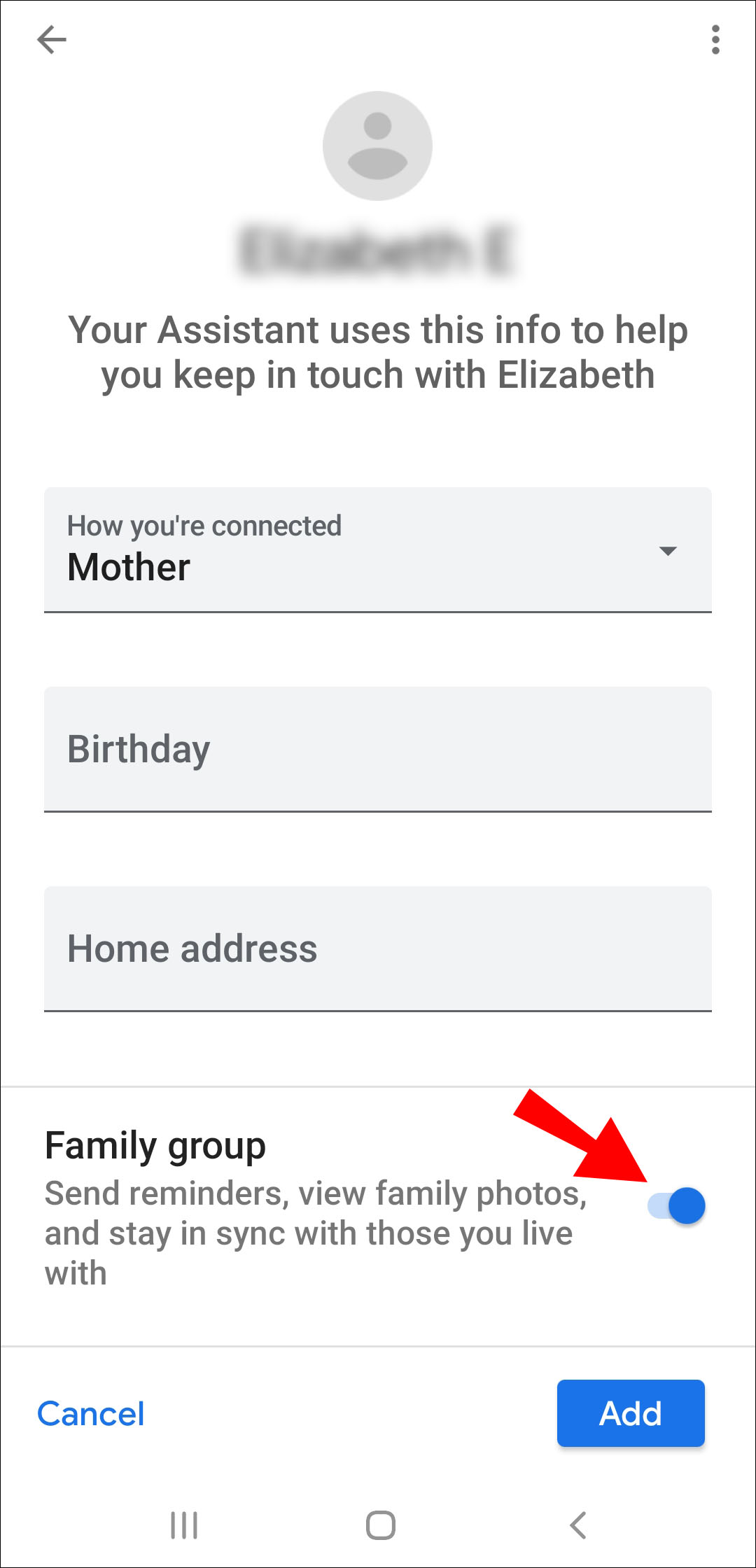Turn off the Family group switch
Screen dimensions: 756x1568
click(676, 1205)
